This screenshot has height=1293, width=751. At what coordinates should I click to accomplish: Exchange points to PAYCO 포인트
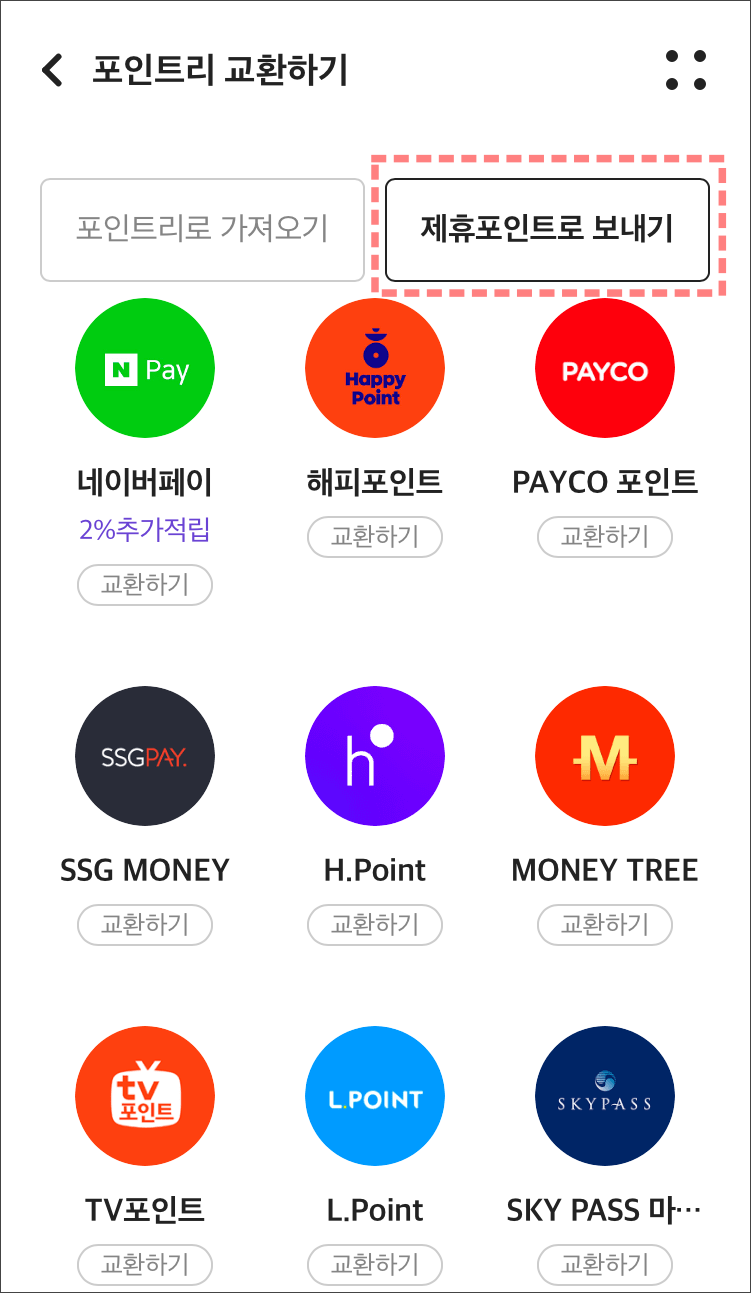[x=605, y=537]
